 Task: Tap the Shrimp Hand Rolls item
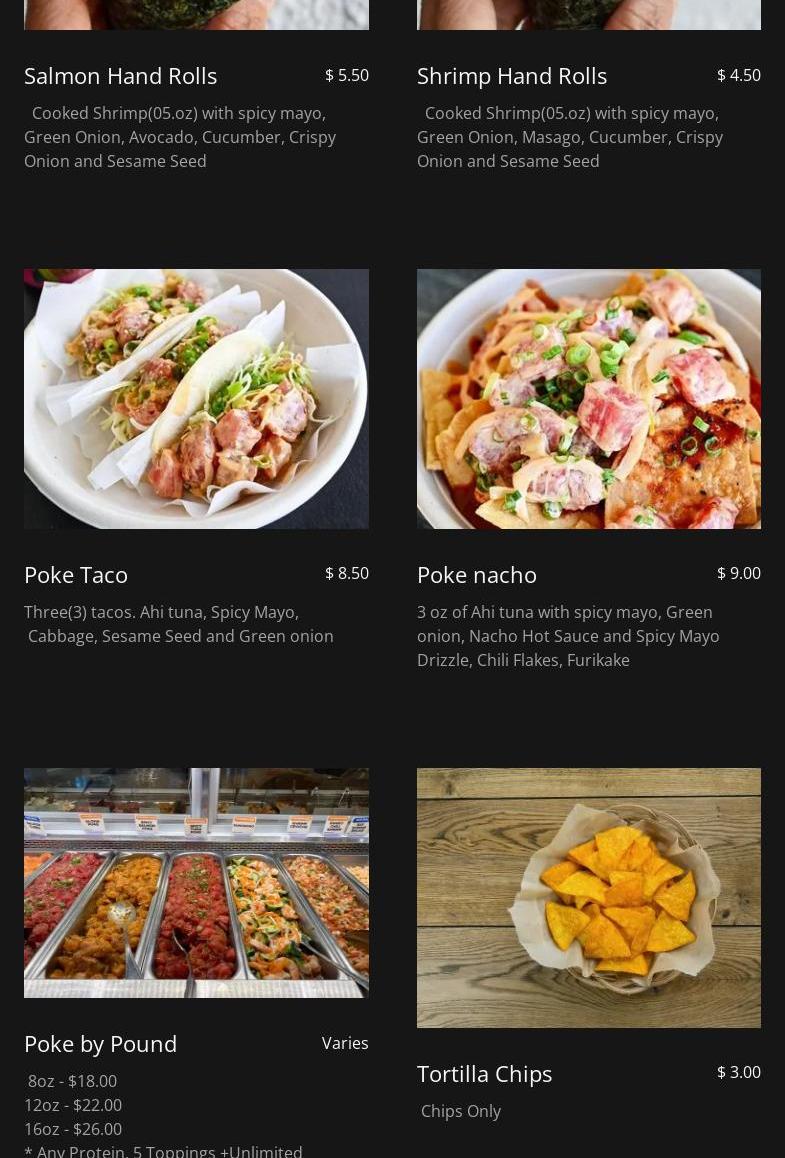[512, 76]
